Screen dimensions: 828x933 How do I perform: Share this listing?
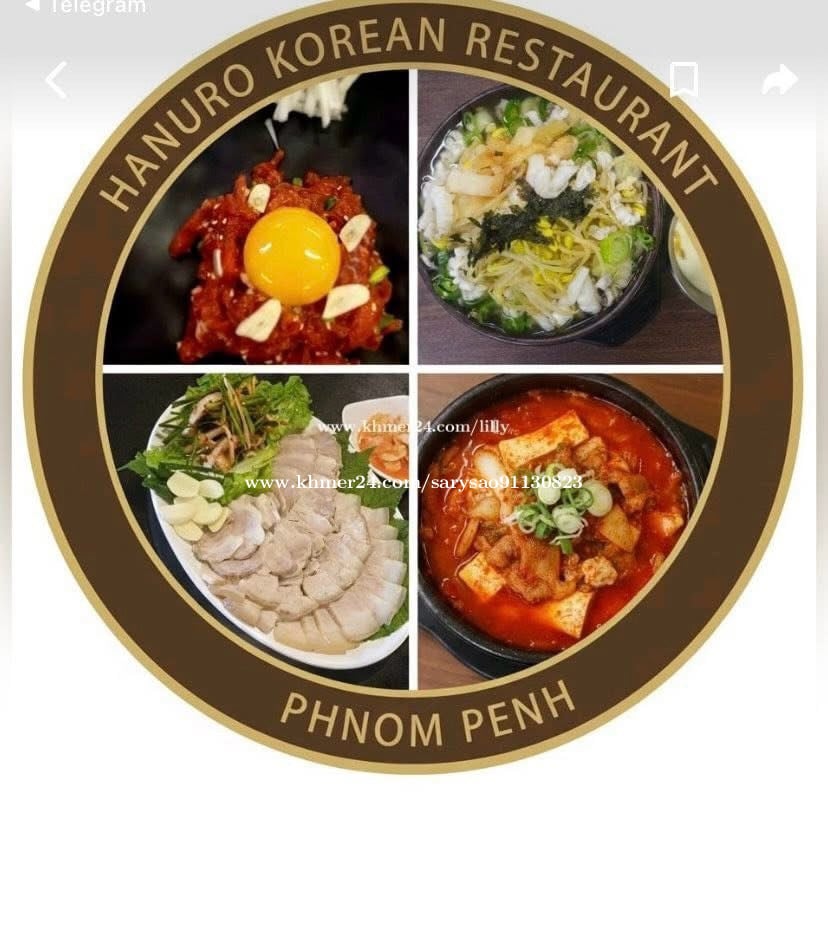(779, 80)
